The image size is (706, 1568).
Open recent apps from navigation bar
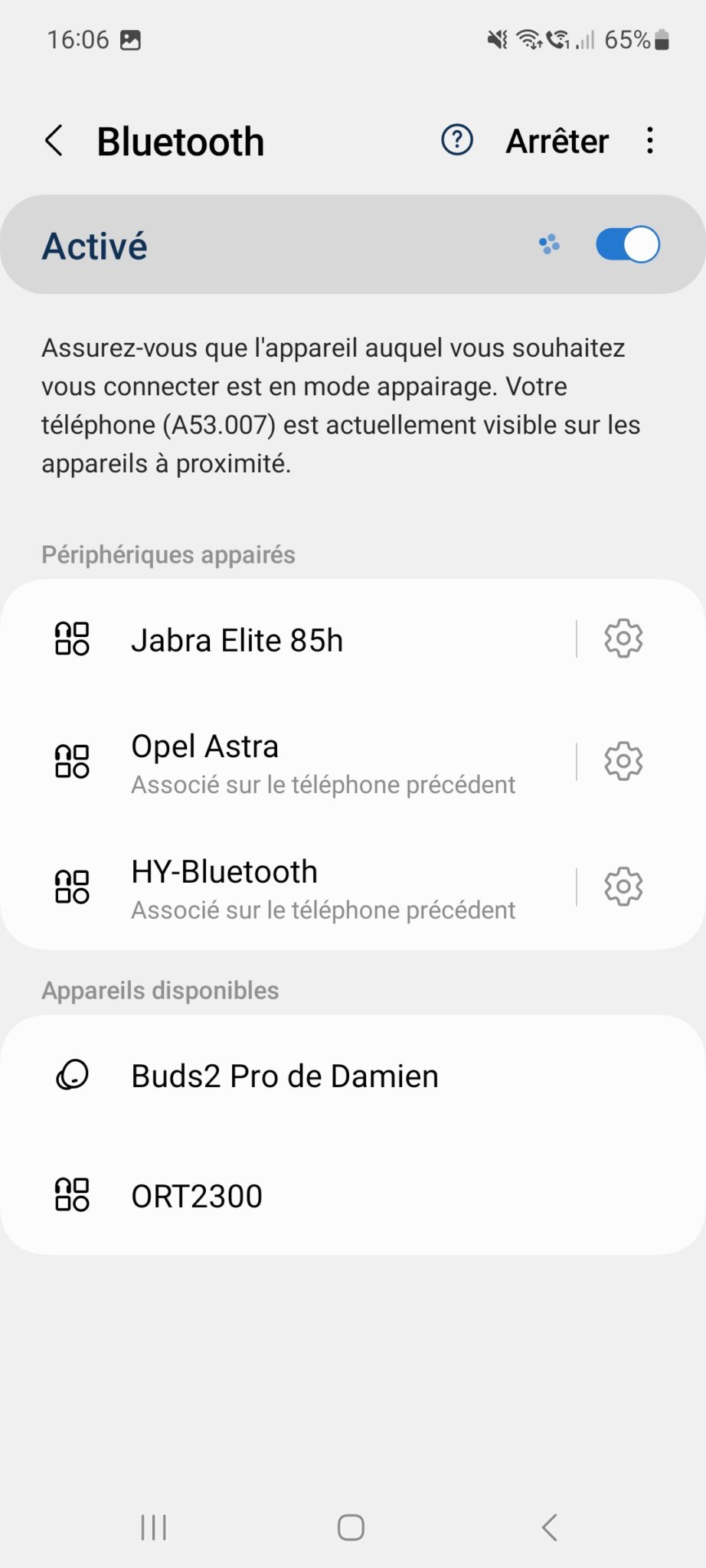[x=154, y=1527]
